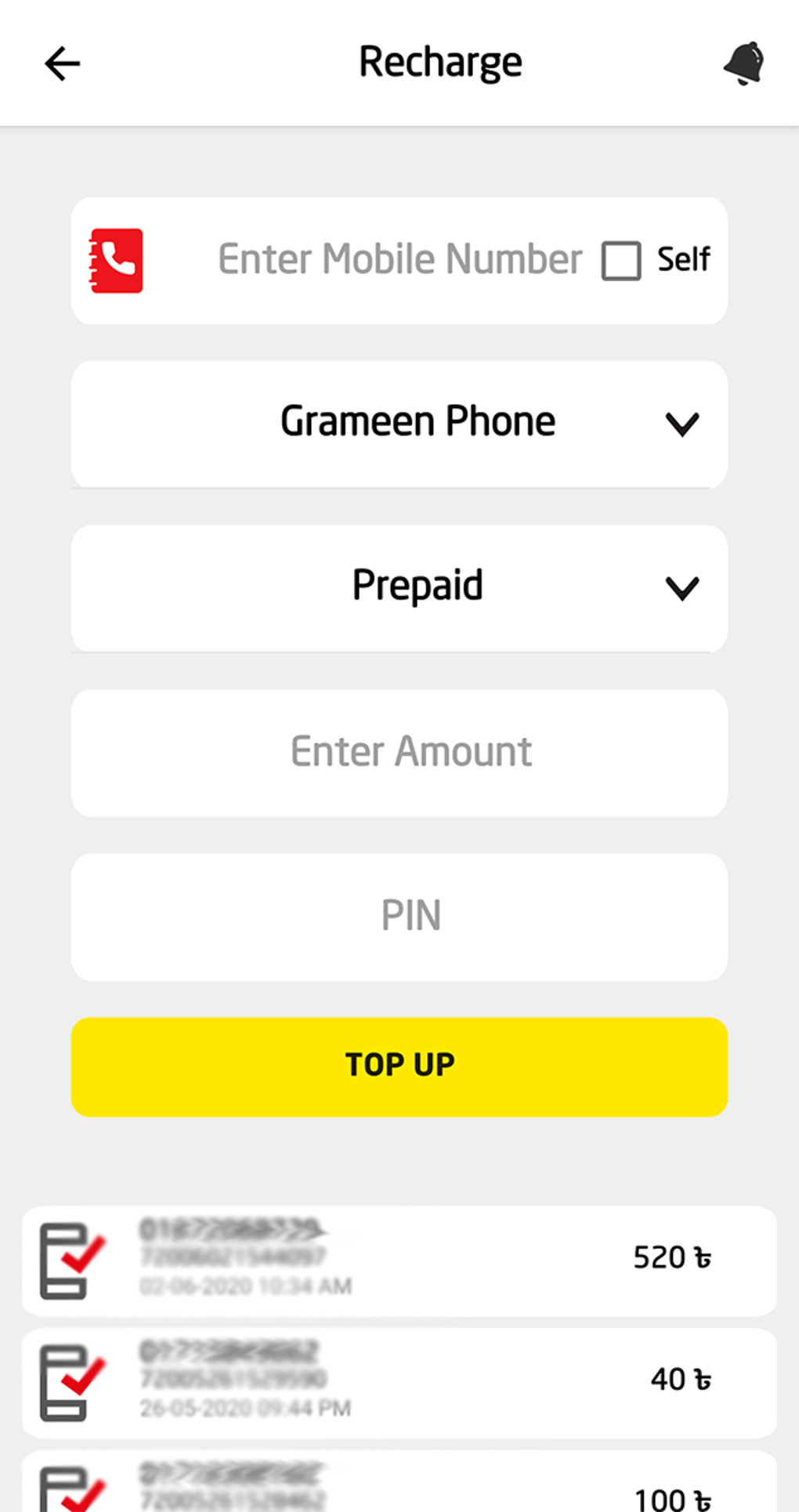Screen dimensions: 799x1512
Task: Submit with the TOP UP button
Action: [x=399, y=1066]
